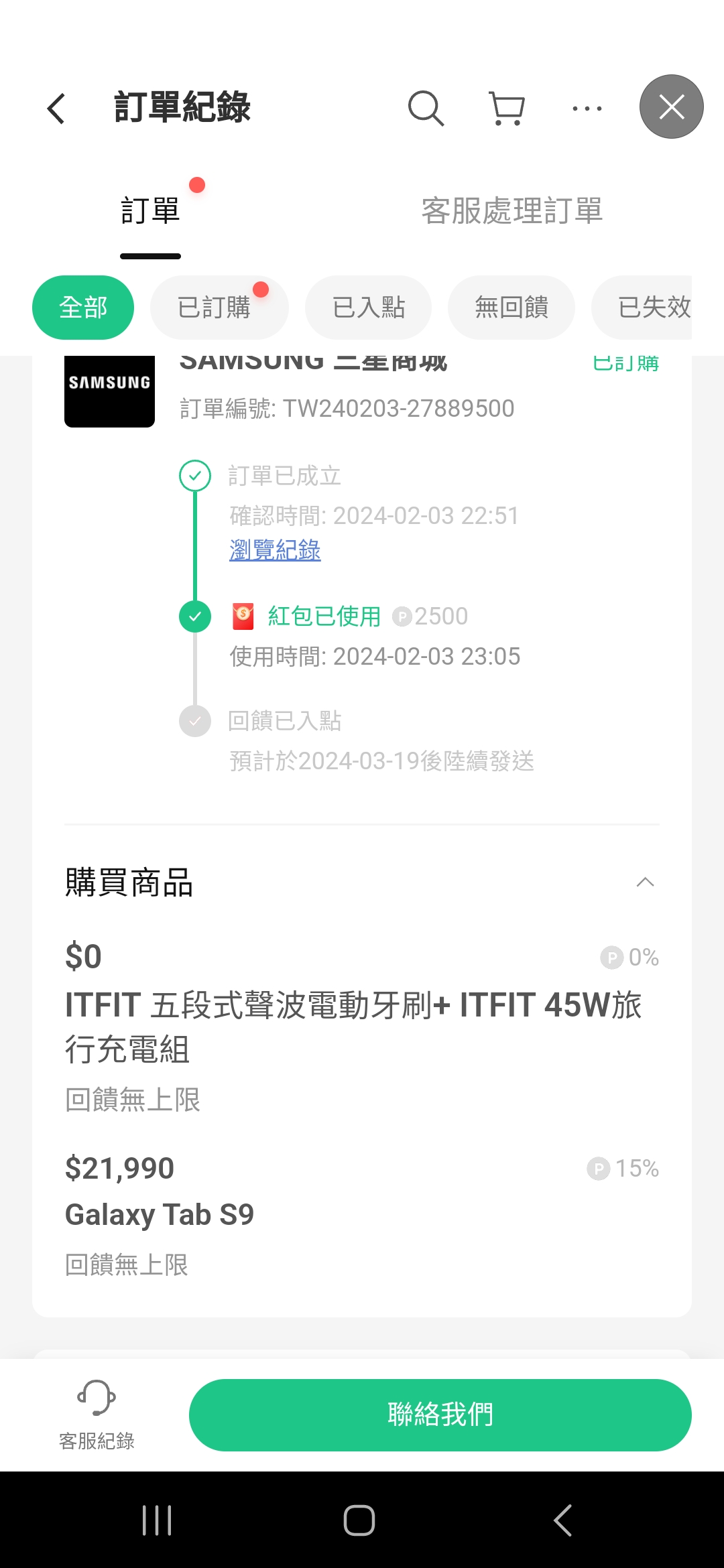Switch to the 訂單 tab

pyautogui.click(x=150, y=211)
